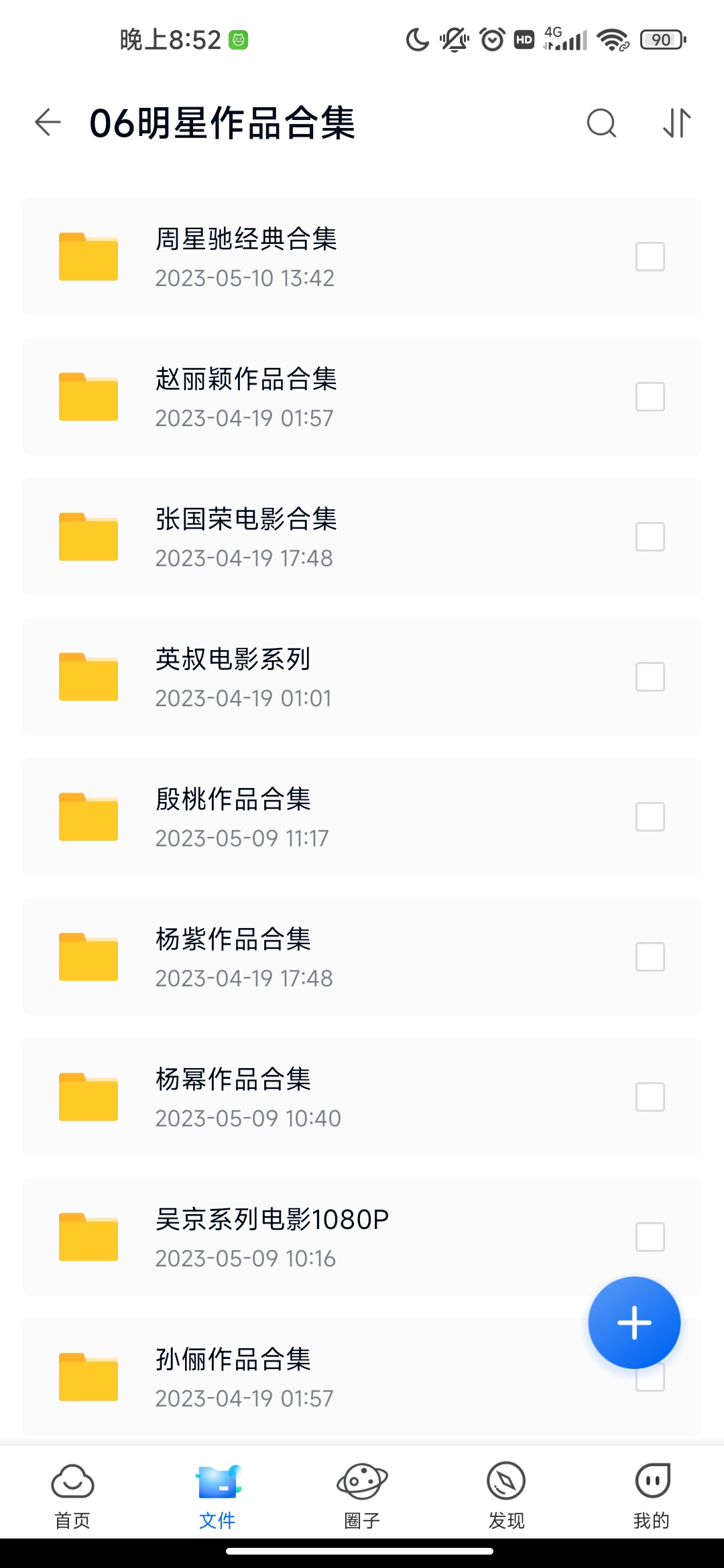This screenshot has width=724, height=1568.
Task: Open the 杨幂作品合集 folder
Action: [362, 1097]
